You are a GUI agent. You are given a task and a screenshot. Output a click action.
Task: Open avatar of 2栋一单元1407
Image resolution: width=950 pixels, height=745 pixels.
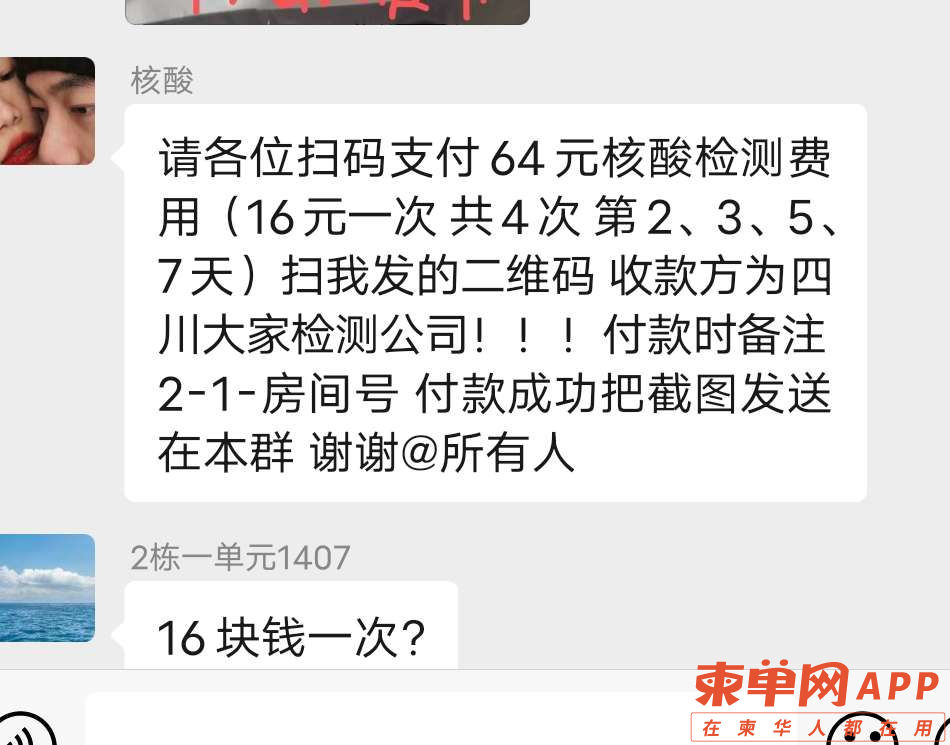(x=47, y=588)
